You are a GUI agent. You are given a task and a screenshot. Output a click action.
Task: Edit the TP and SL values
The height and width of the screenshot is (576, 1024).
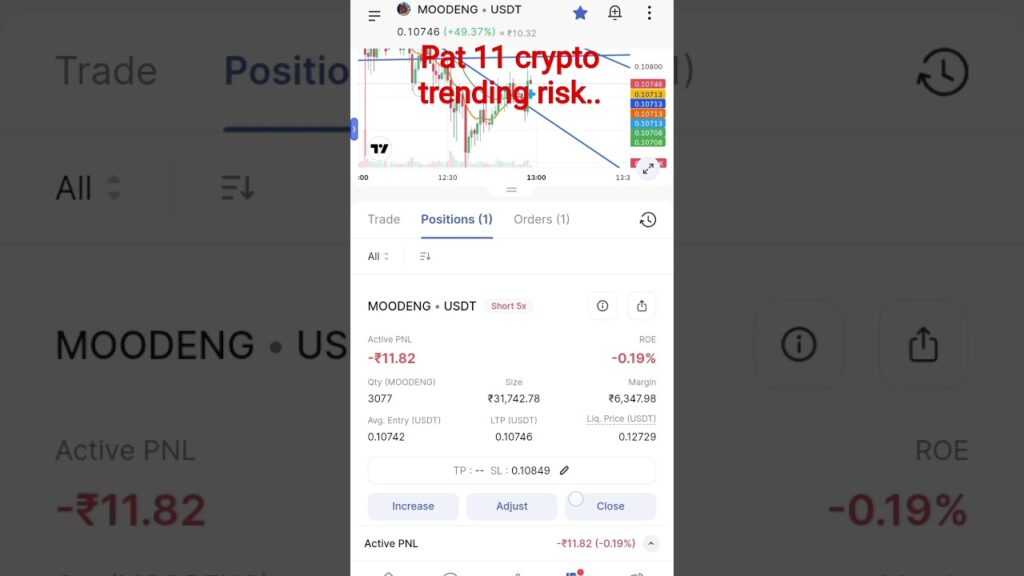(564, 471)
